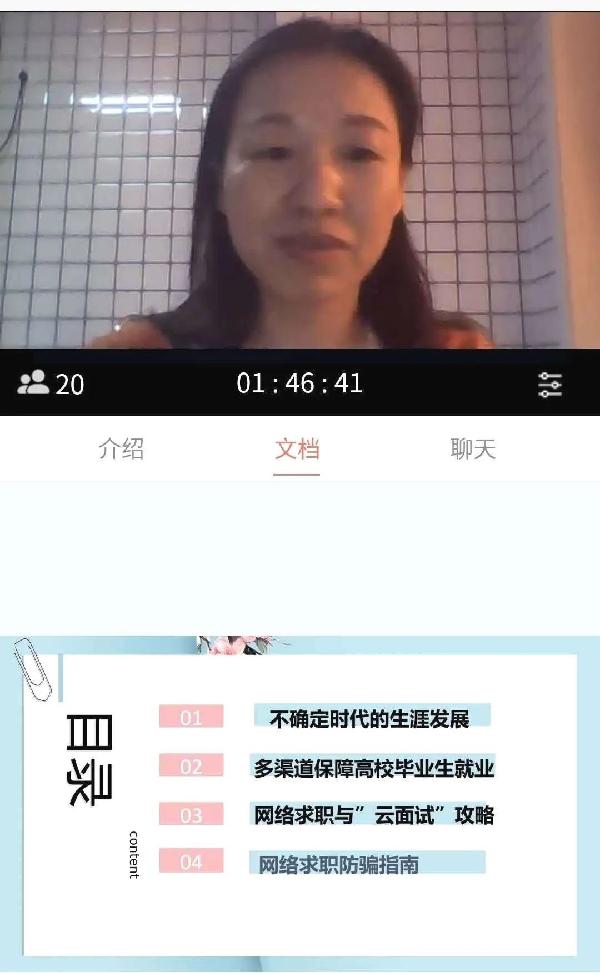600x973 pixels.
Task: Open the 目录 slide in the document
Action: click(x=300, y=800)
